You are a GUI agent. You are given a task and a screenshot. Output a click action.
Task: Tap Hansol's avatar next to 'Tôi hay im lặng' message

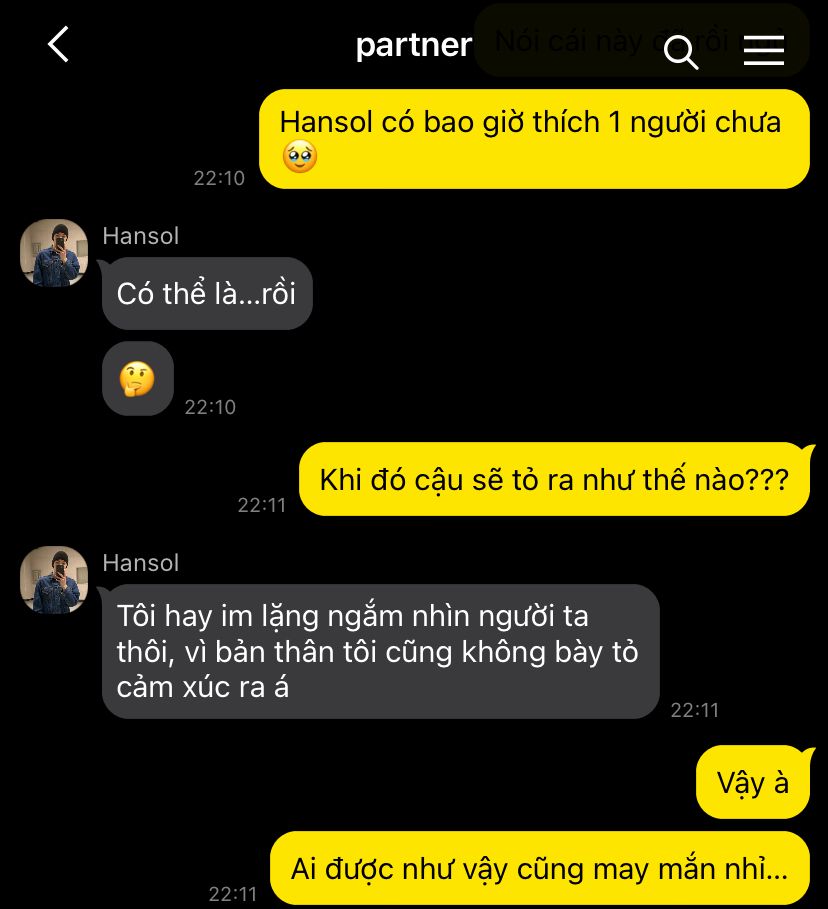click(54, 580)
